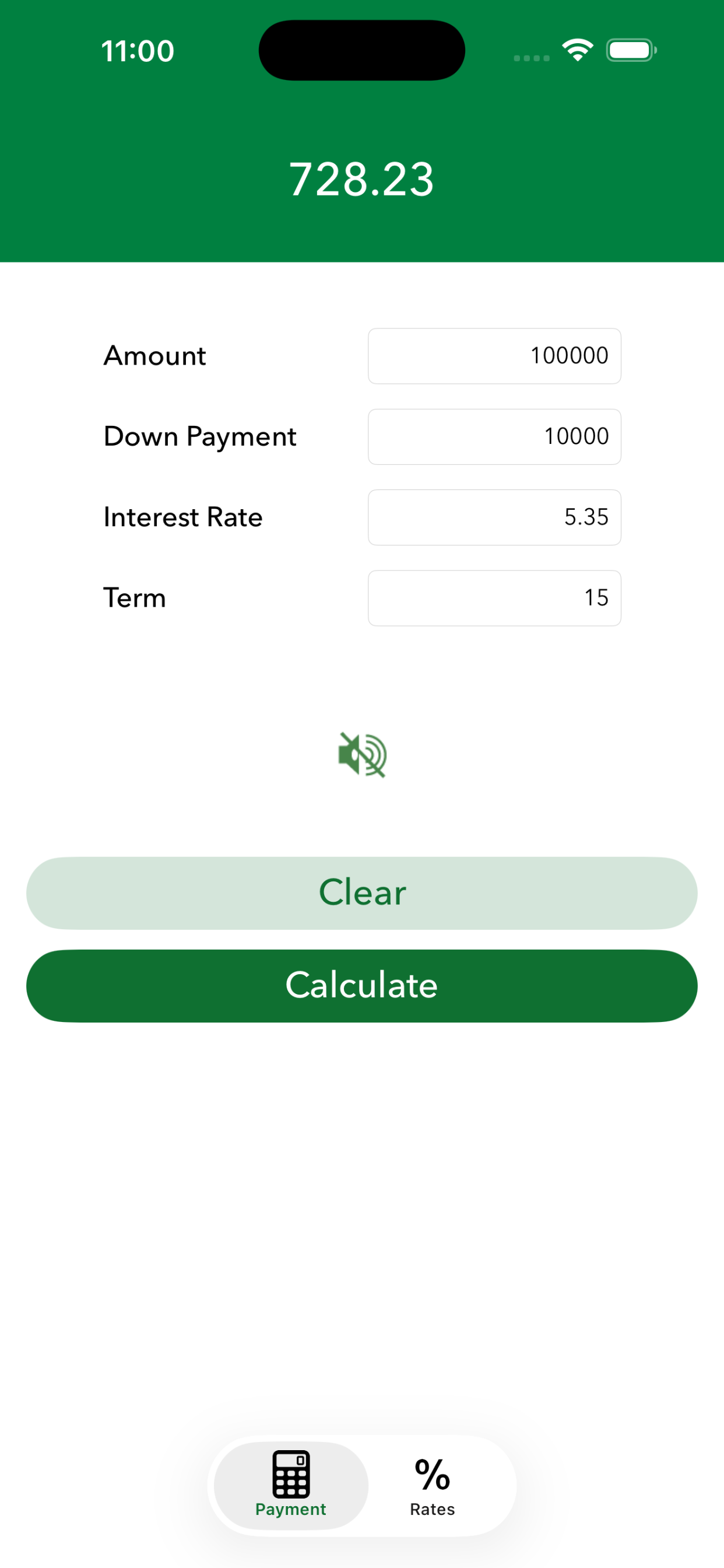
Task: Select the Interest Rate field
Action: [x=494, y=517]
